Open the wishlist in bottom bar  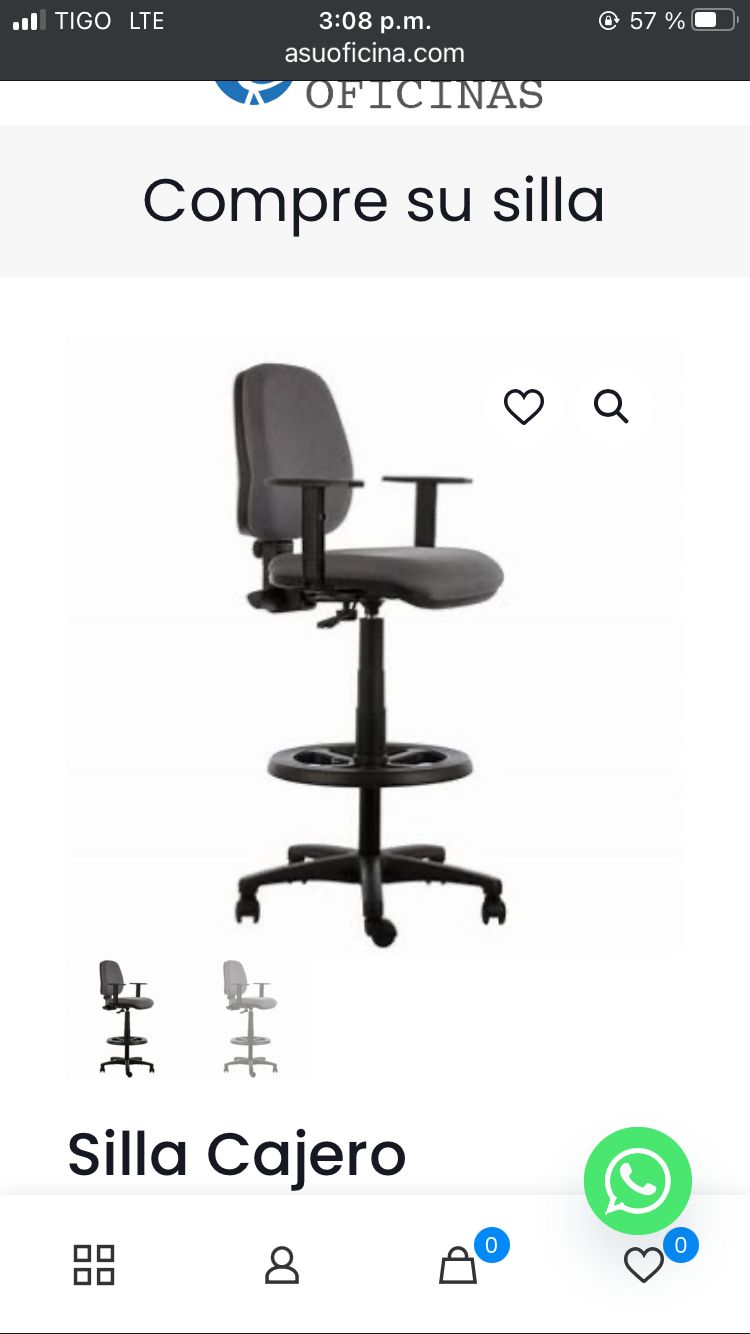click(644, 1265)
